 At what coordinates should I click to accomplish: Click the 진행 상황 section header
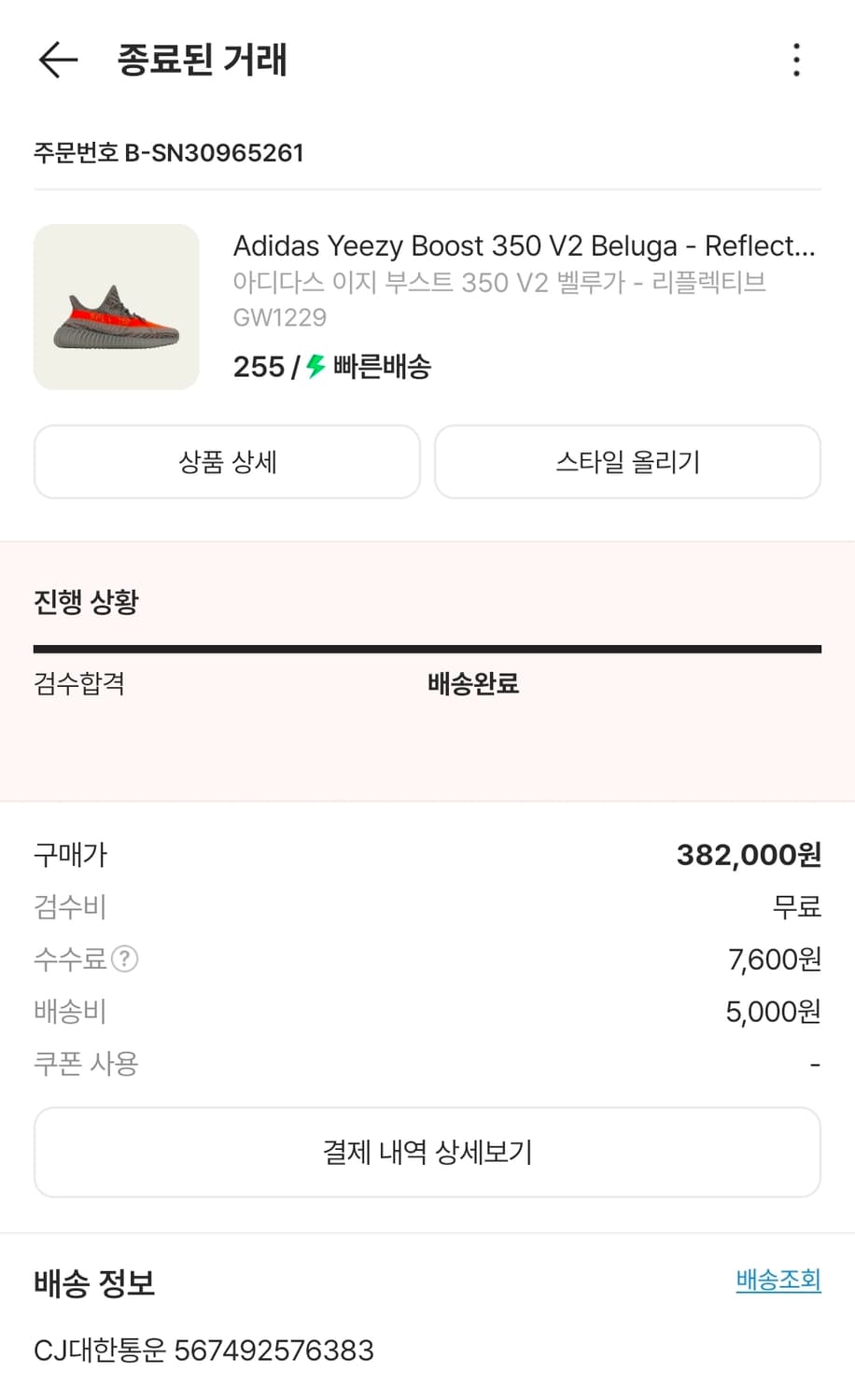click(85, 602)
